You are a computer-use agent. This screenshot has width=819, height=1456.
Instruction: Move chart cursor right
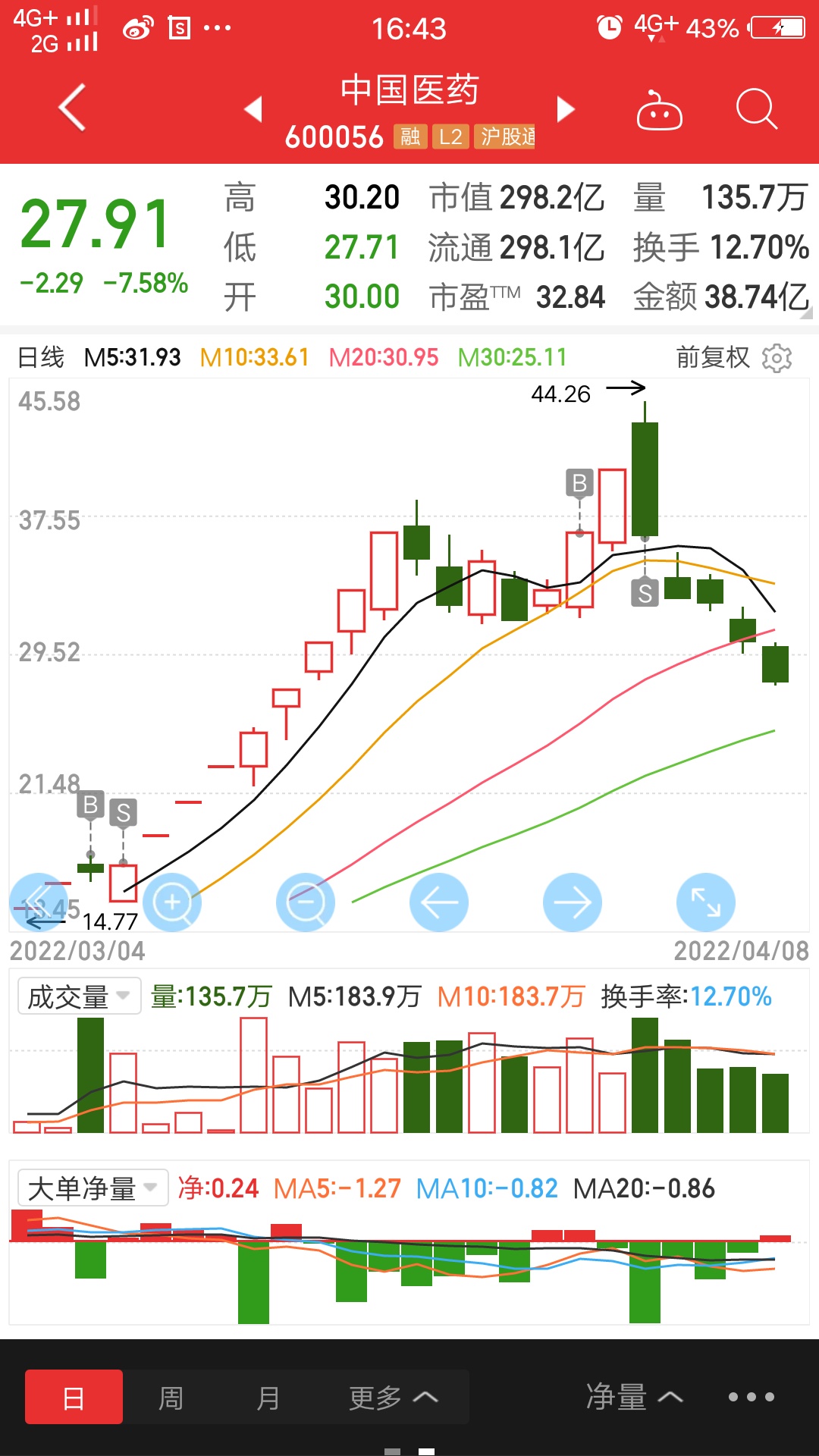tap(573, 902)
